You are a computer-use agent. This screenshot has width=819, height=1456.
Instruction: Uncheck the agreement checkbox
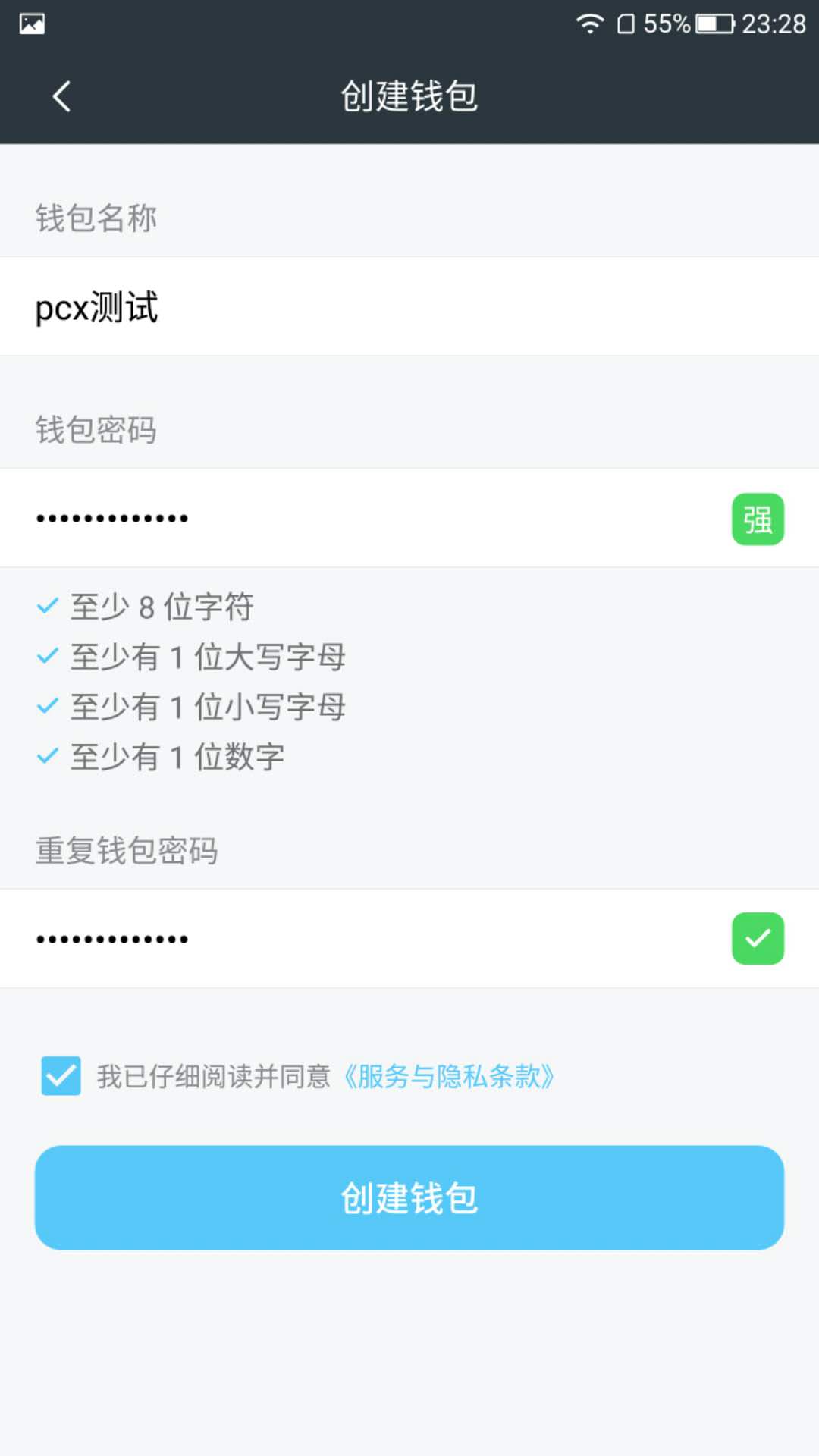(x=61, y=1075)
